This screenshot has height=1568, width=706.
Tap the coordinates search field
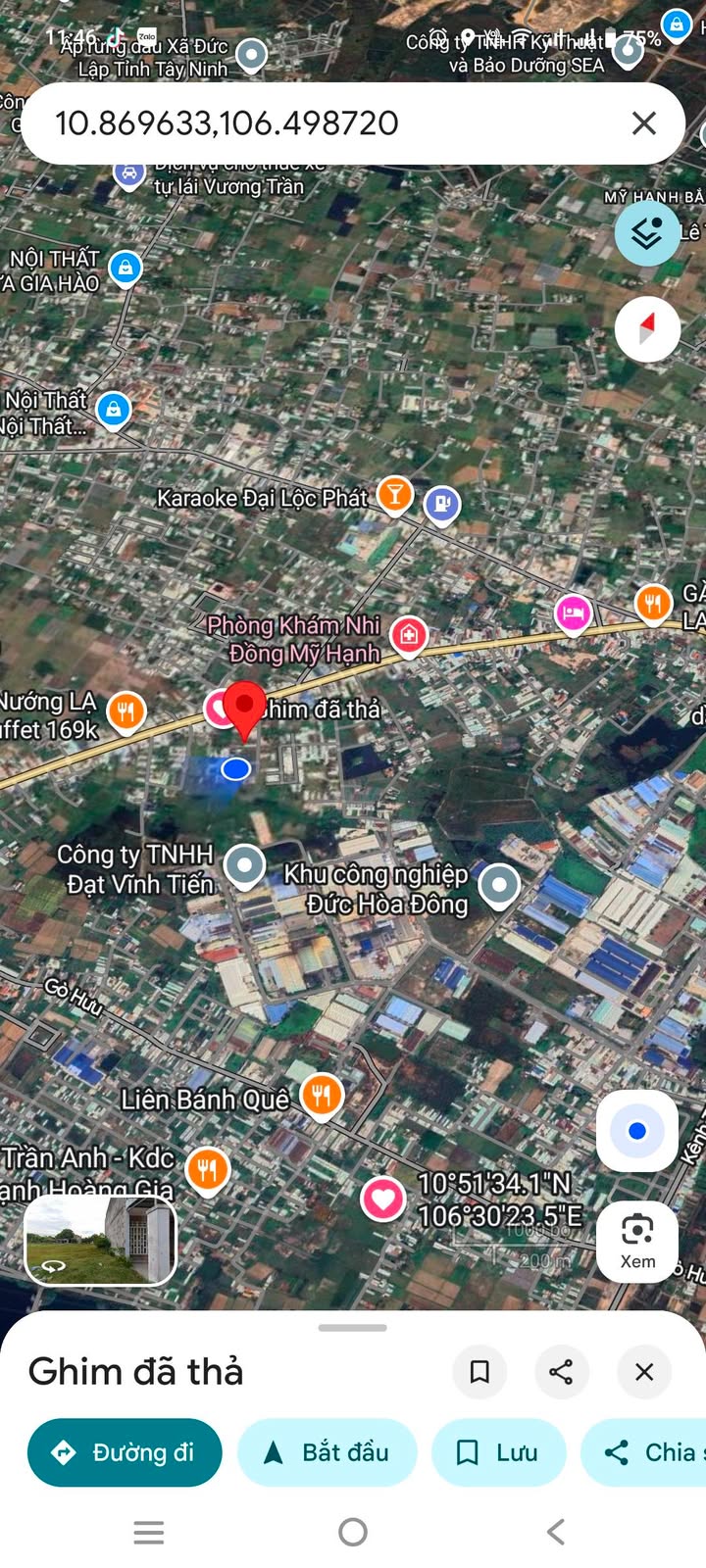pos(324,123)
